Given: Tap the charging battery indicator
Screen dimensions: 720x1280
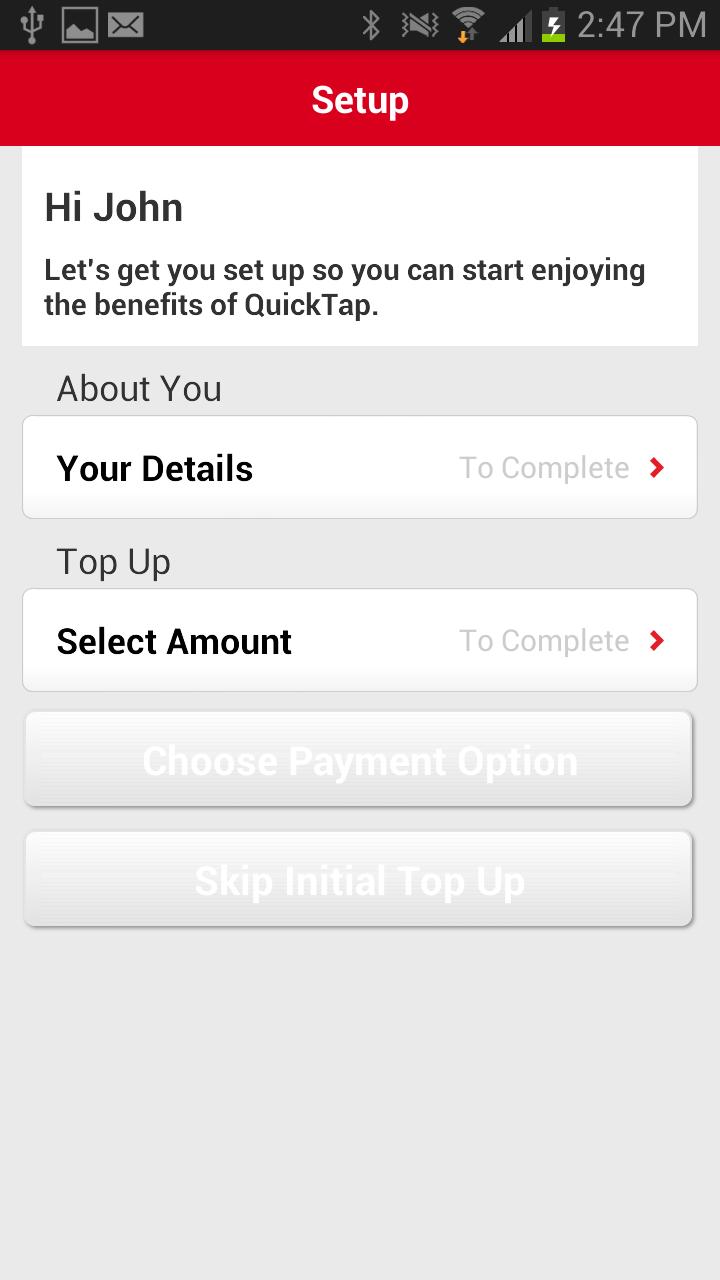Looking at the screenshot, I should [x=552, y=25].
